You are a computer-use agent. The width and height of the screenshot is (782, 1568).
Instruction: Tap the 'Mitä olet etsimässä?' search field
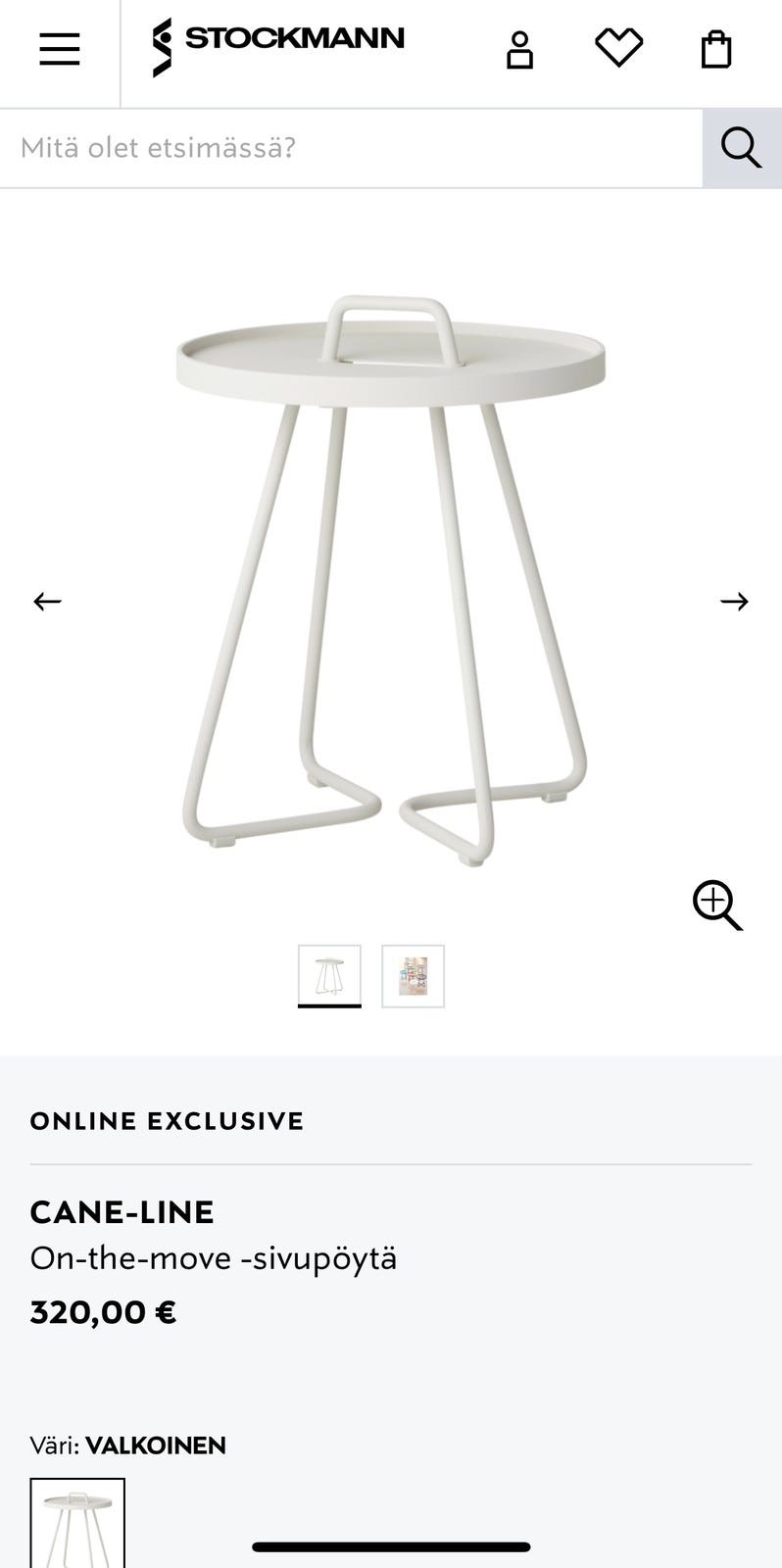coord(351,148)
